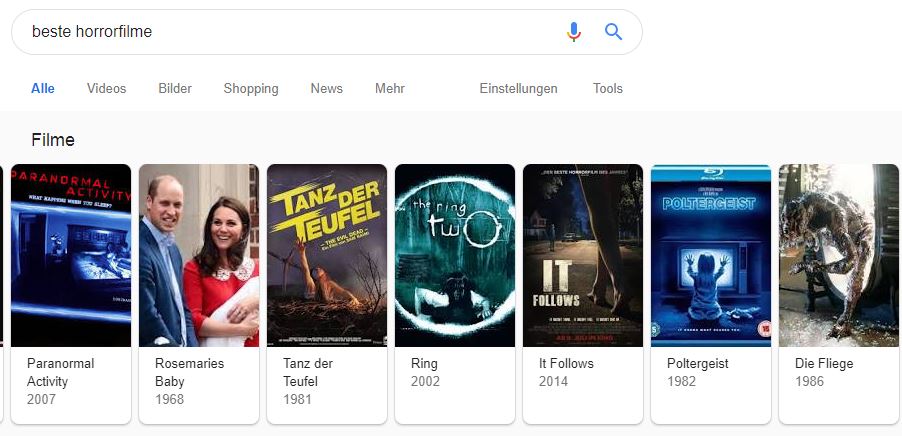Switch to the Bilder tab
The height and width of the screenshot is (436, 902).
(175, 88)
